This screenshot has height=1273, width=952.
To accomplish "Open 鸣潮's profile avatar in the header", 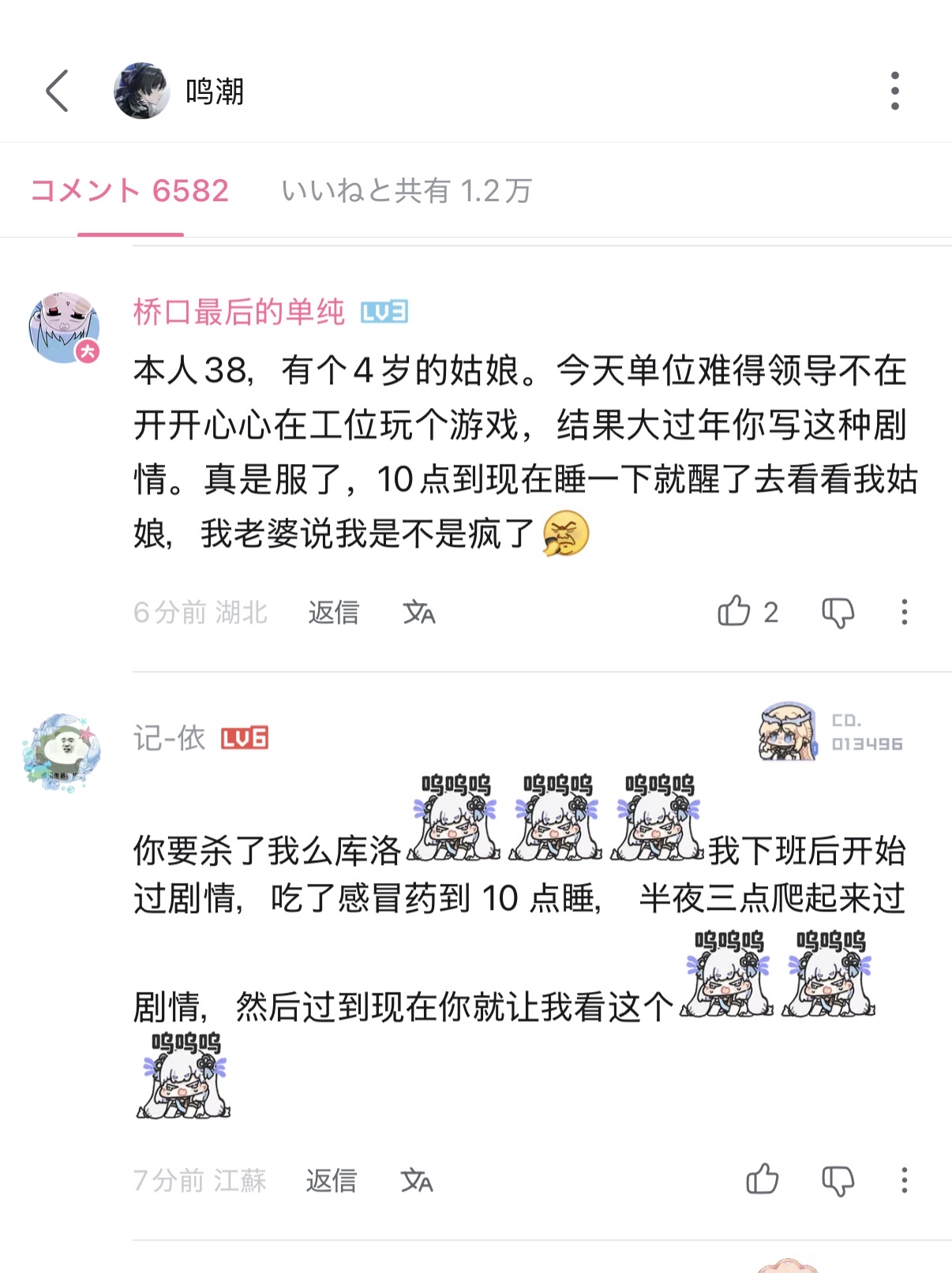I will pyautogui.click(x=142, y=91).
